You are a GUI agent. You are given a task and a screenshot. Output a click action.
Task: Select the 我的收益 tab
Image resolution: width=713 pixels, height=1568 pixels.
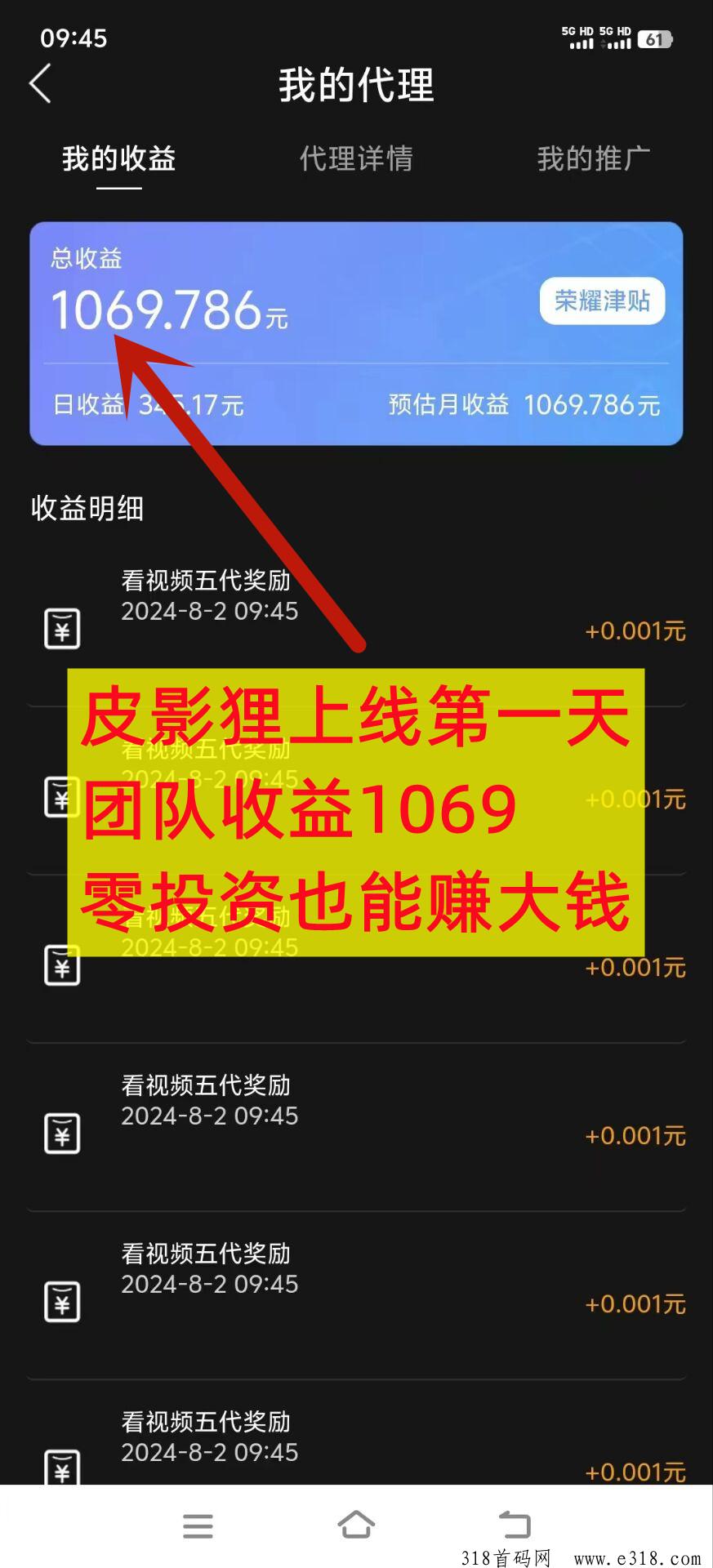coord(119,158)
